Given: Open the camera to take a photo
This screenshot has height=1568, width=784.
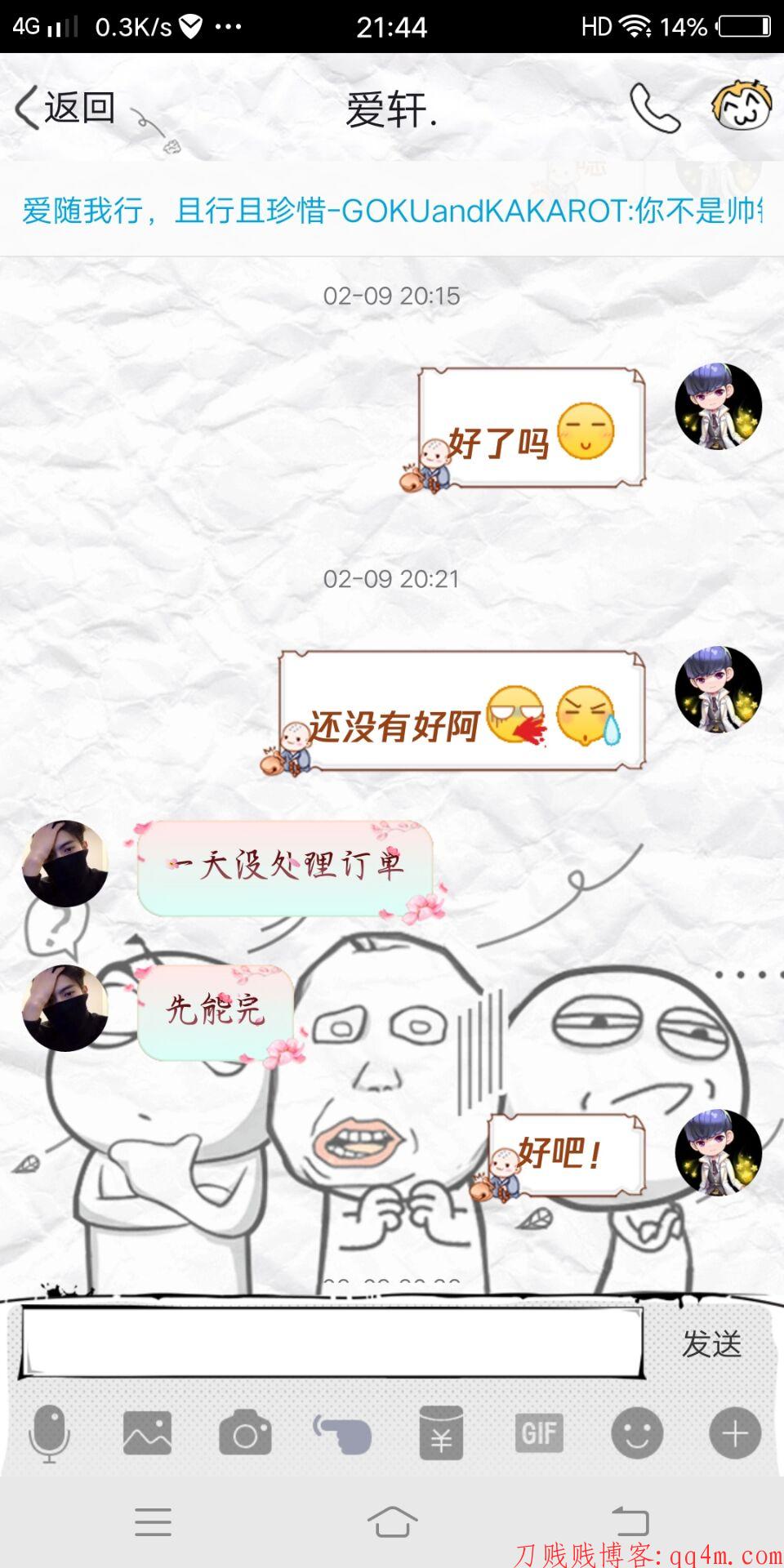Looking at the screenshot, I should pyautogui.click(x=245, y=1435).
